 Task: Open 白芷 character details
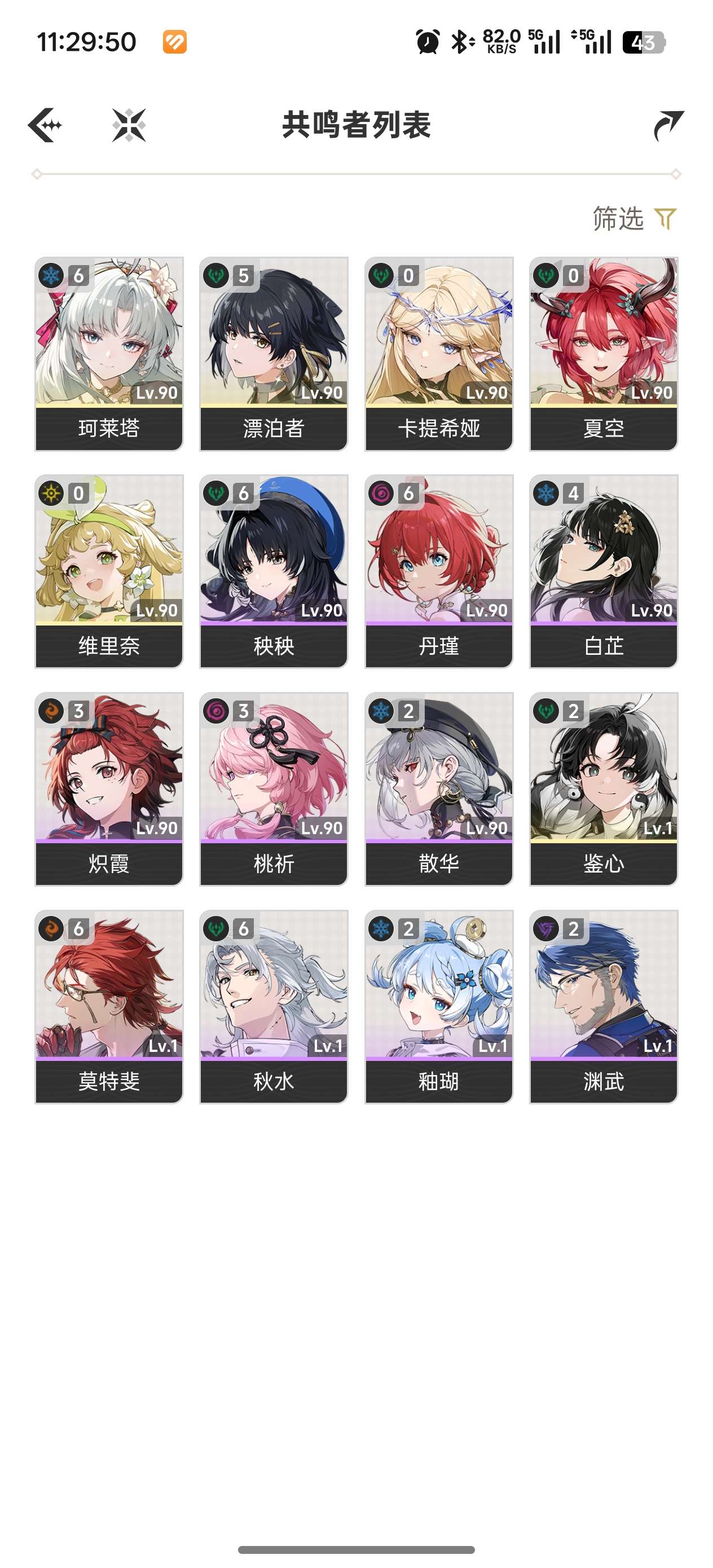click(604, 571)
